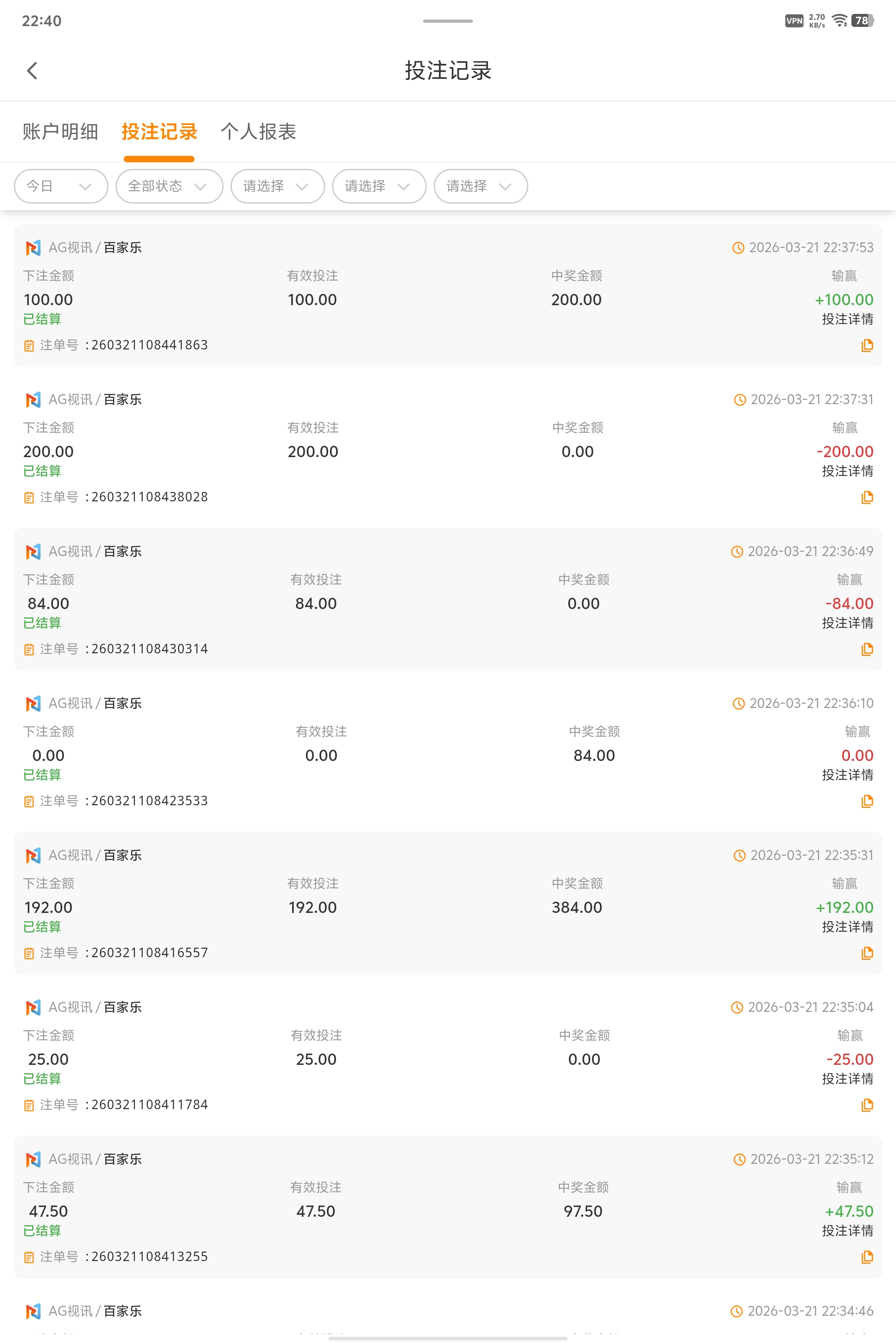The image size is (896, 1344).
Task: Open 投注详情 for the +192.00 bet
Action: pyautogui.click(x=847, y=927)
